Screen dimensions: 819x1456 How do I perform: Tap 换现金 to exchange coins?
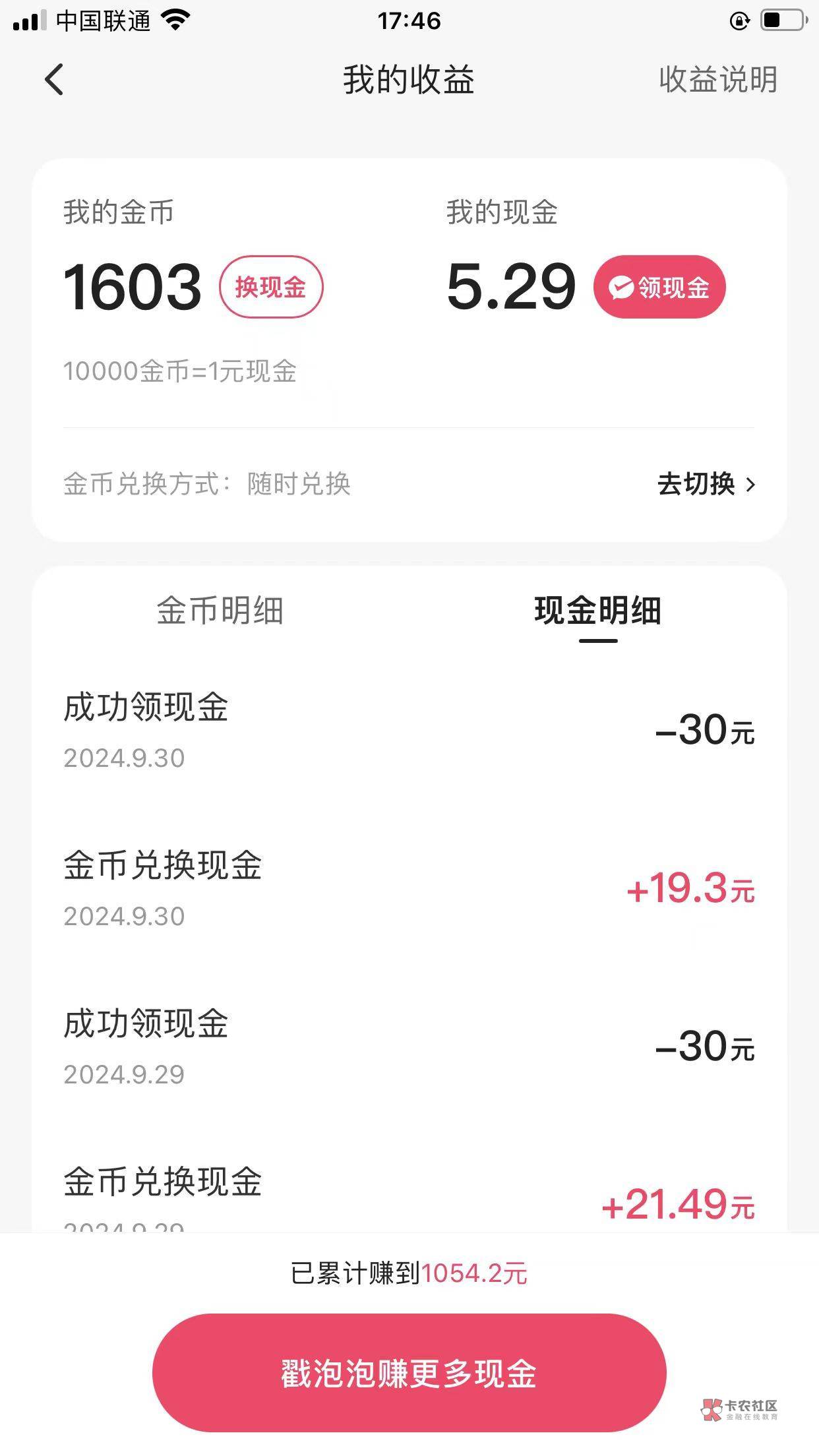270,287
